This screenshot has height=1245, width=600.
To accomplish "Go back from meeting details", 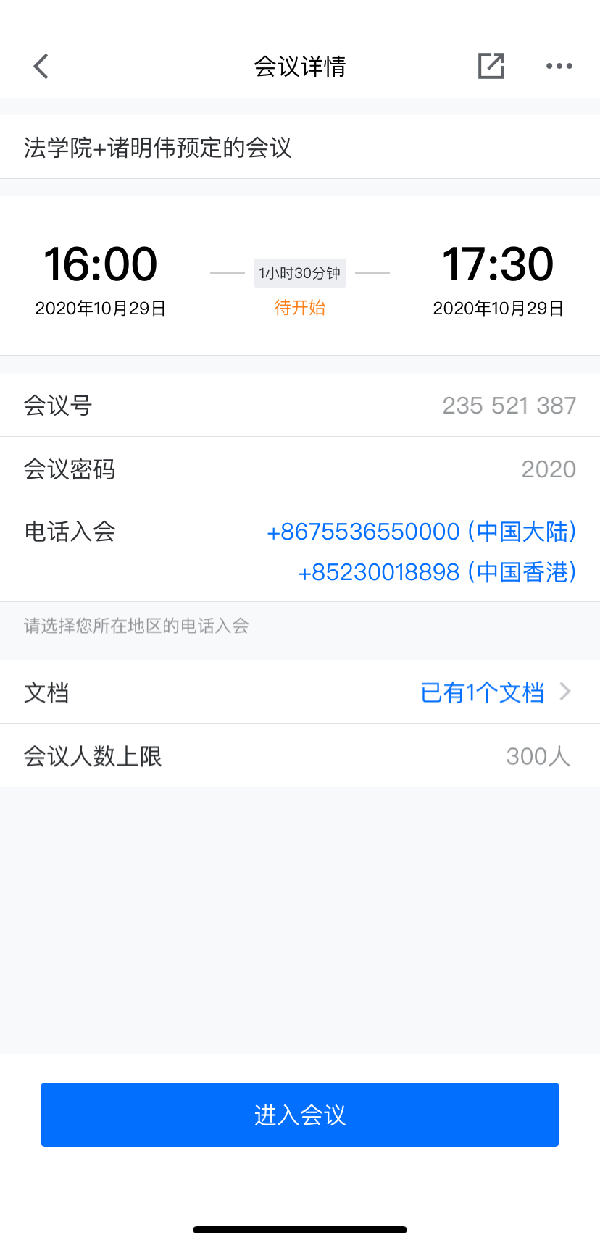I will pos(40,67).
